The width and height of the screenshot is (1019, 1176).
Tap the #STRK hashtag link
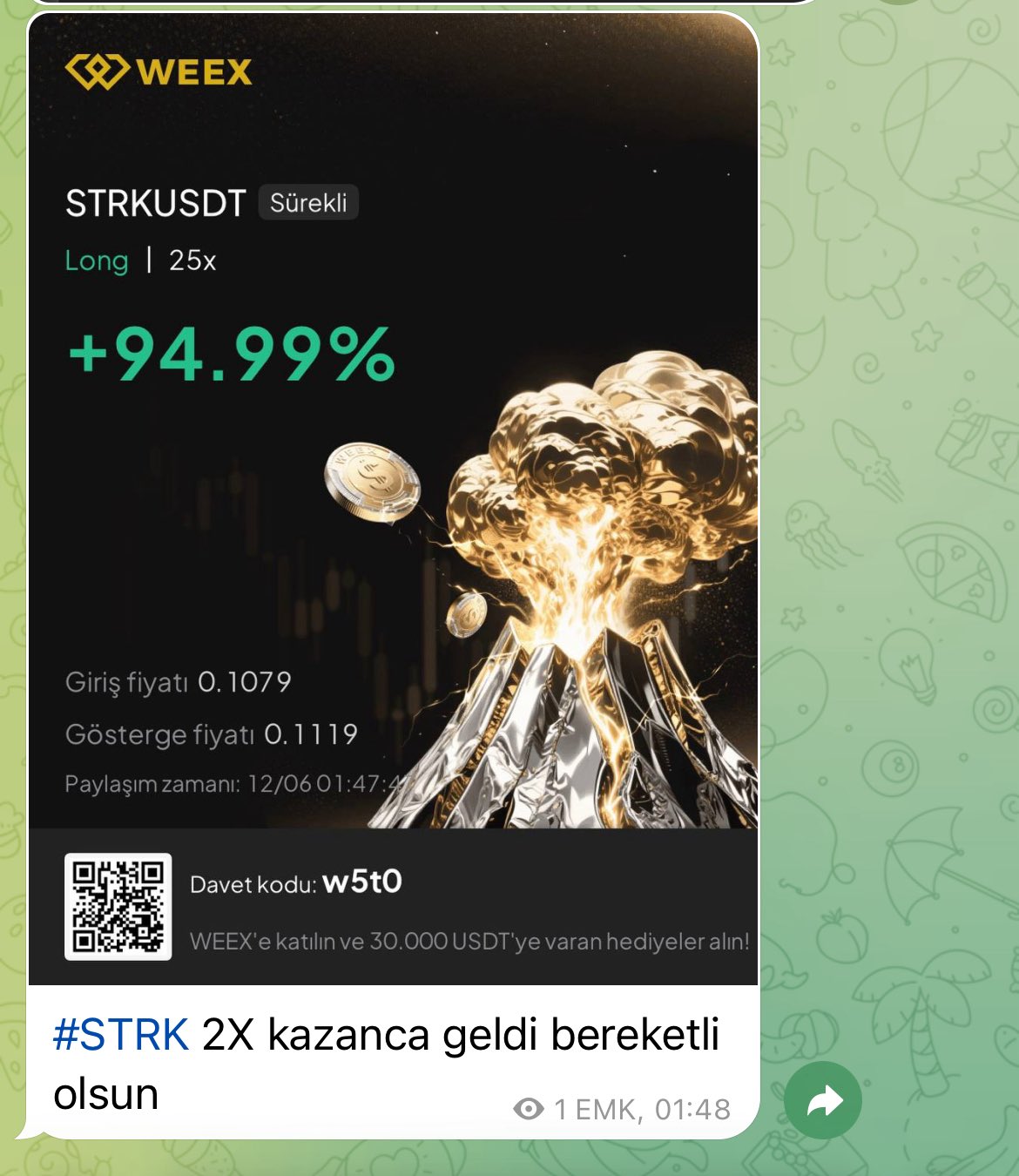pyautogui.click(x=120, y=1036)
